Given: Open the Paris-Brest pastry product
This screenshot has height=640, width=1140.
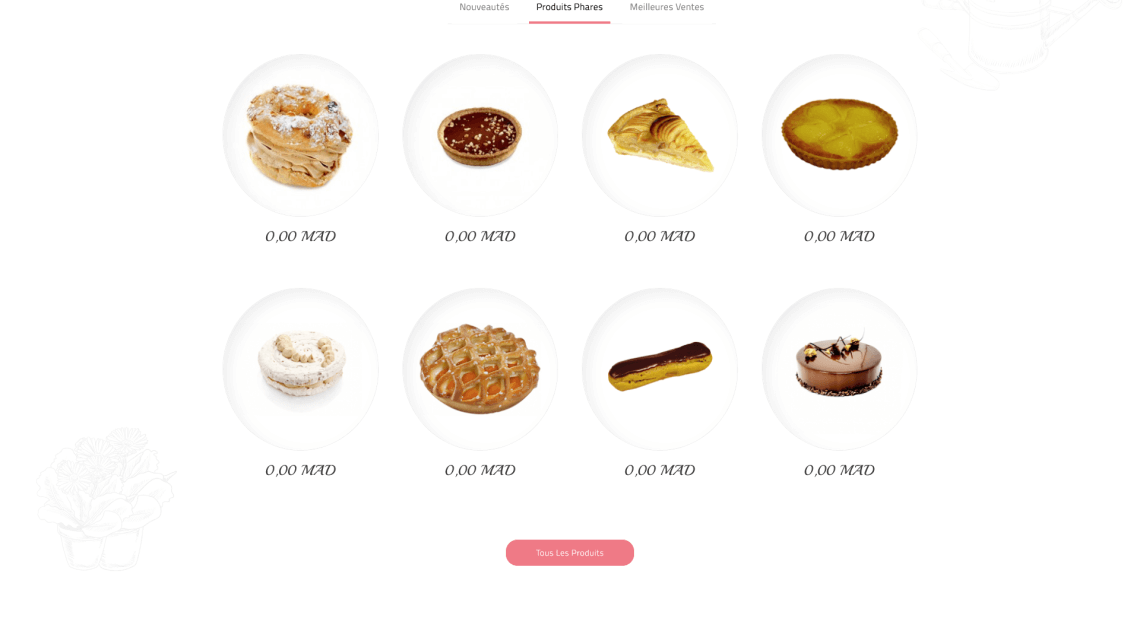Looking at the screenshot, I should pos(300,135).
